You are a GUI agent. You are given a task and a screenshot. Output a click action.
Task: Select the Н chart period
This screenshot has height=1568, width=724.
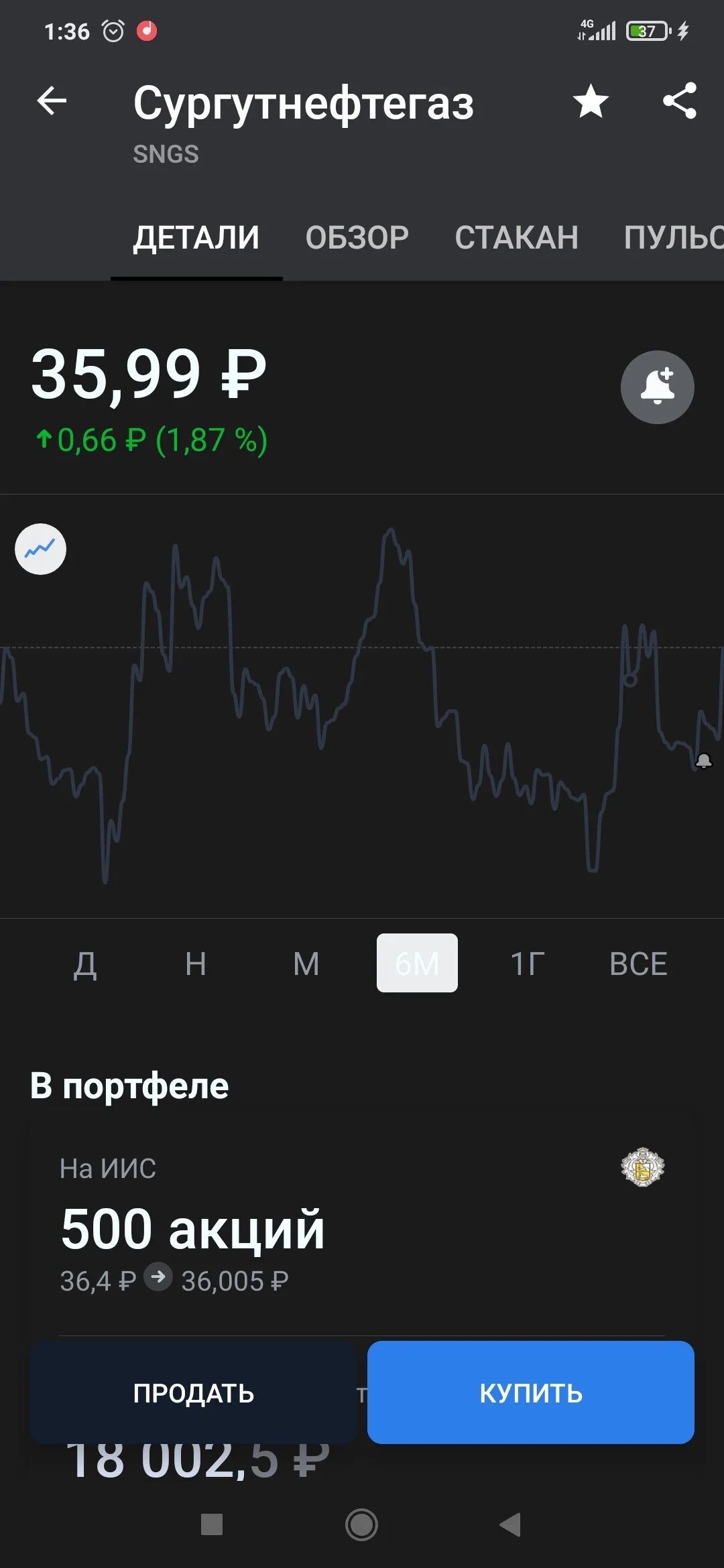click(x=196, y=964)
